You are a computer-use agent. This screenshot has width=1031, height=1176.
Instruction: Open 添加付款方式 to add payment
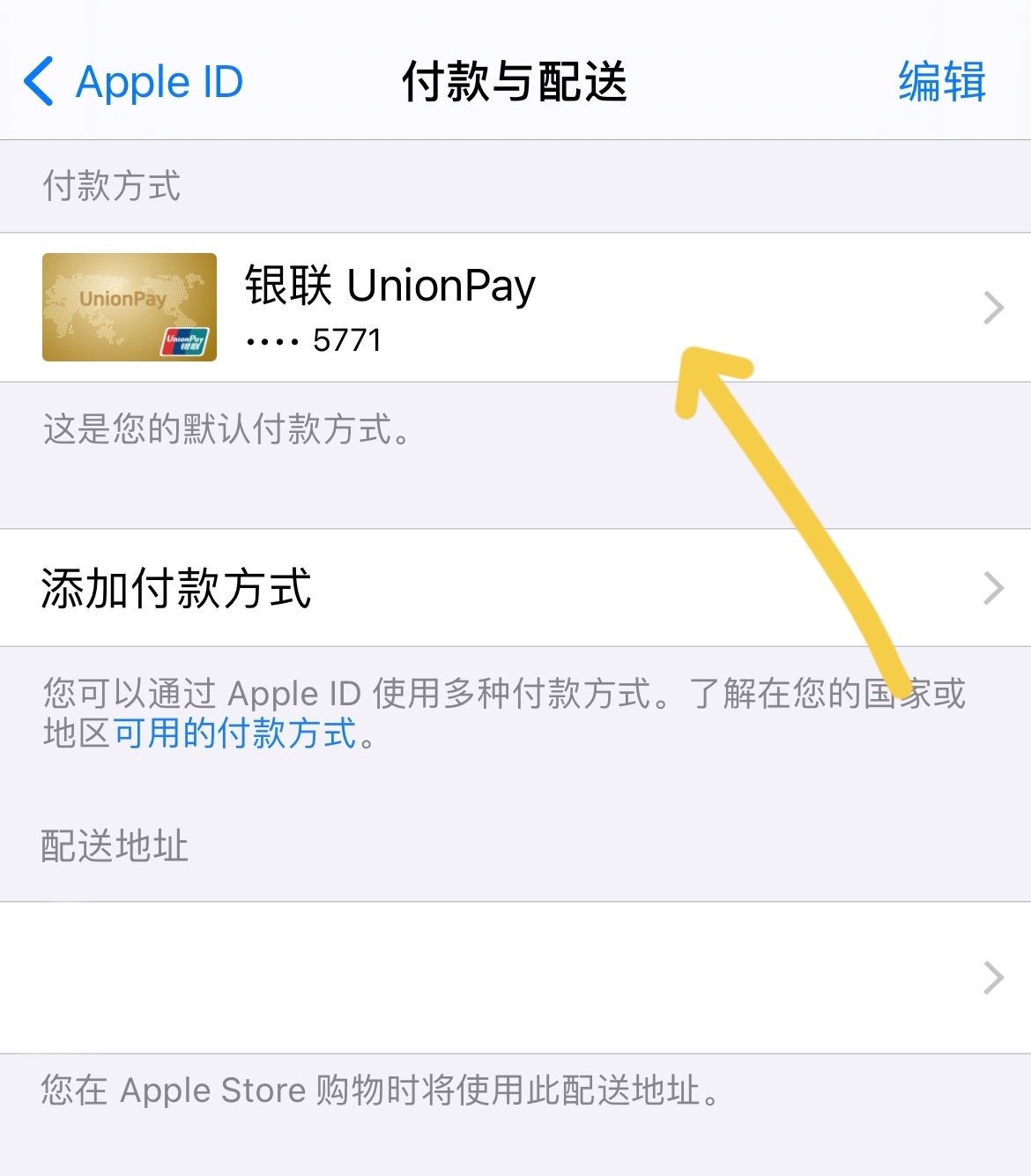tap(515, 588)
